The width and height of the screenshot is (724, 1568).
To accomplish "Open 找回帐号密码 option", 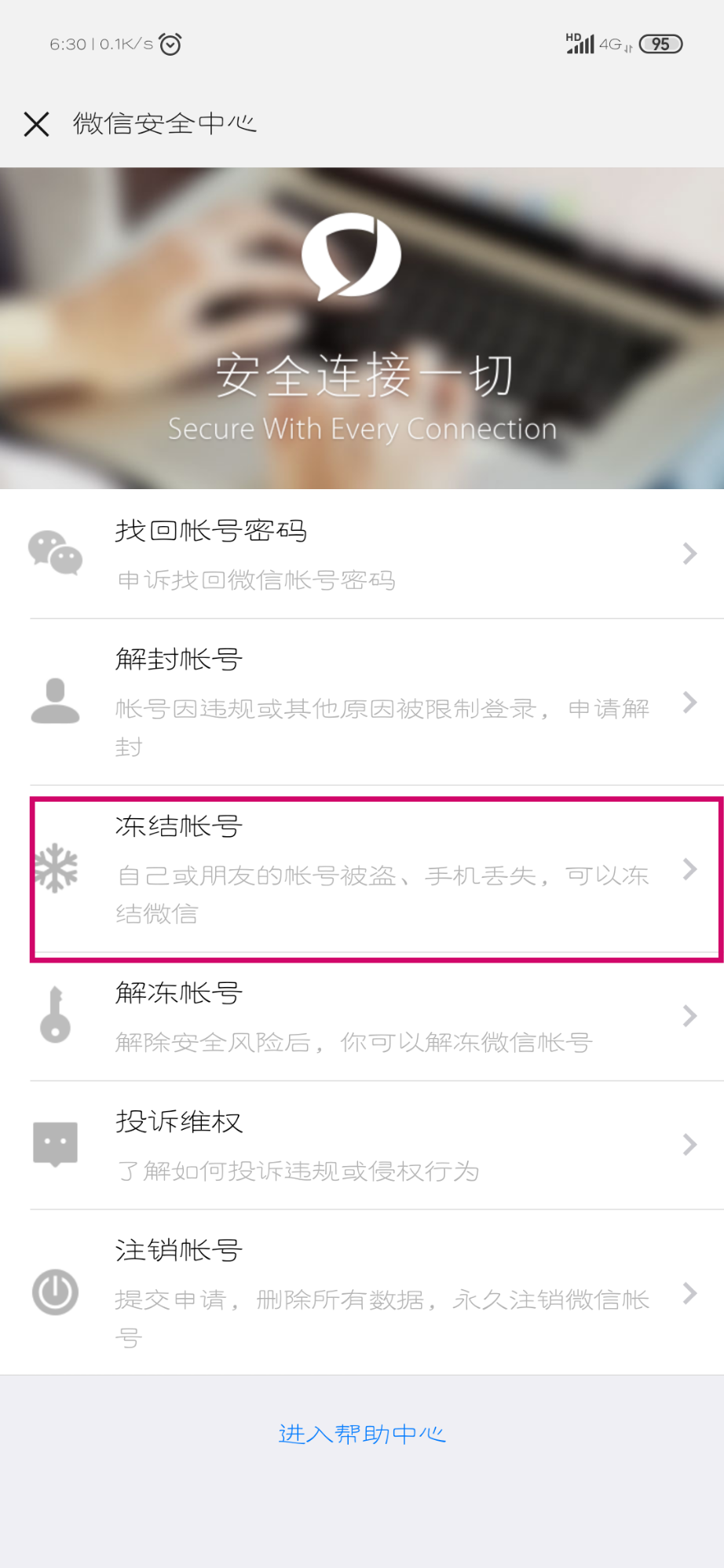I will point(361,554).
